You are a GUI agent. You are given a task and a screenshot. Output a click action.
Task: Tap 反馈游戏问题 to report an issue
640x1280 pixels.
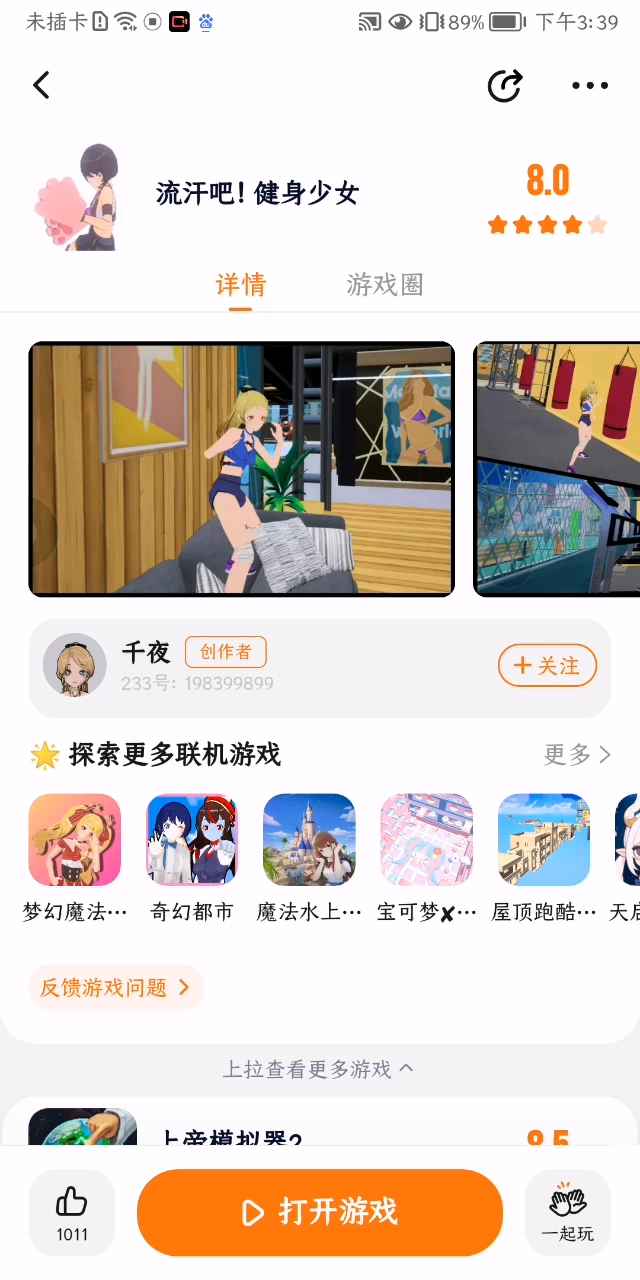(115, 988)
